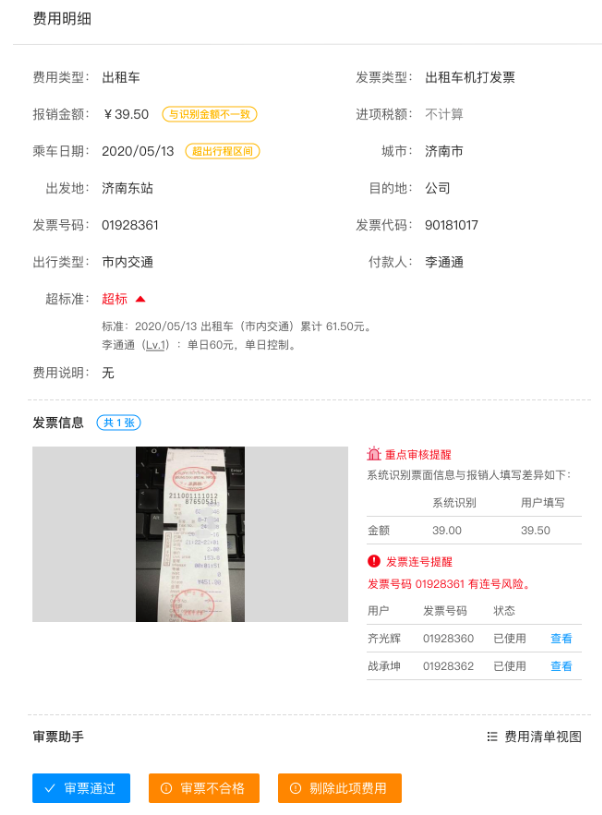Tap 剔除此项费用 to remove expense
This screenshot has height=815, width=602.
click(x=339, y=788)
